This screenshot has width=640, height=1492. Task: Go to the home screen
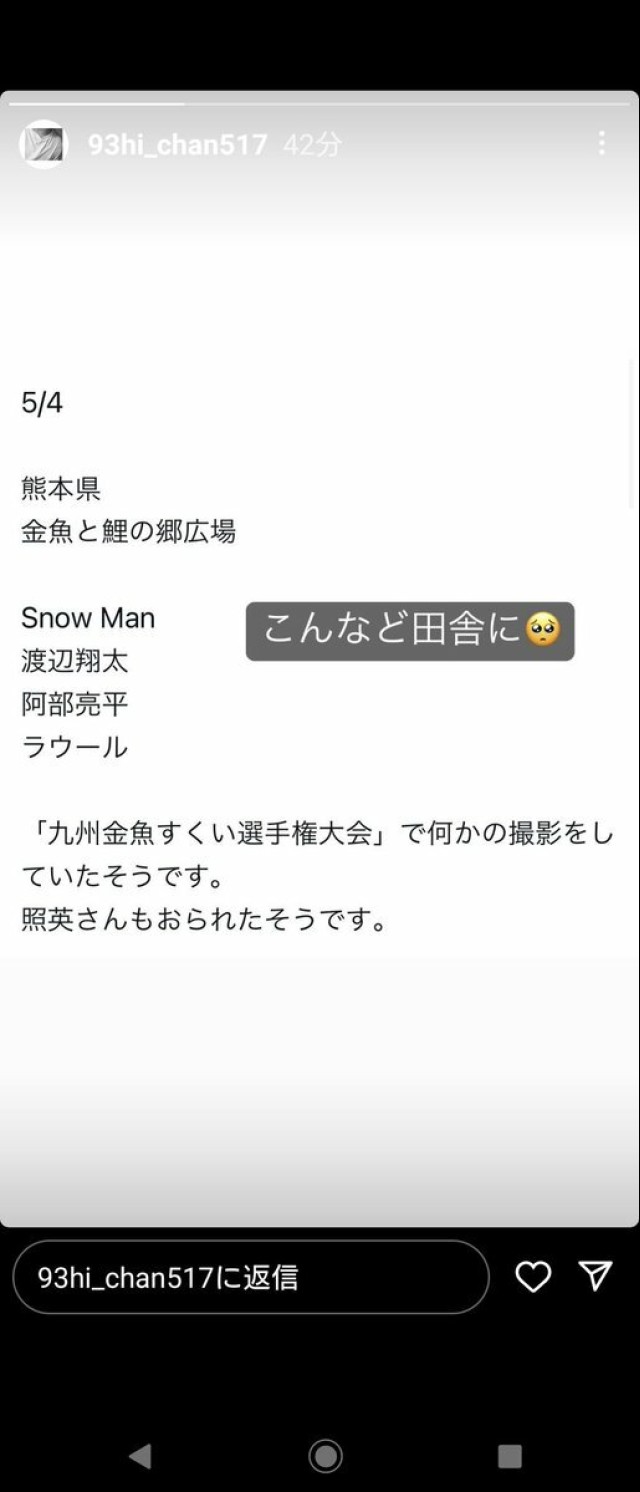pos(325,1456)
